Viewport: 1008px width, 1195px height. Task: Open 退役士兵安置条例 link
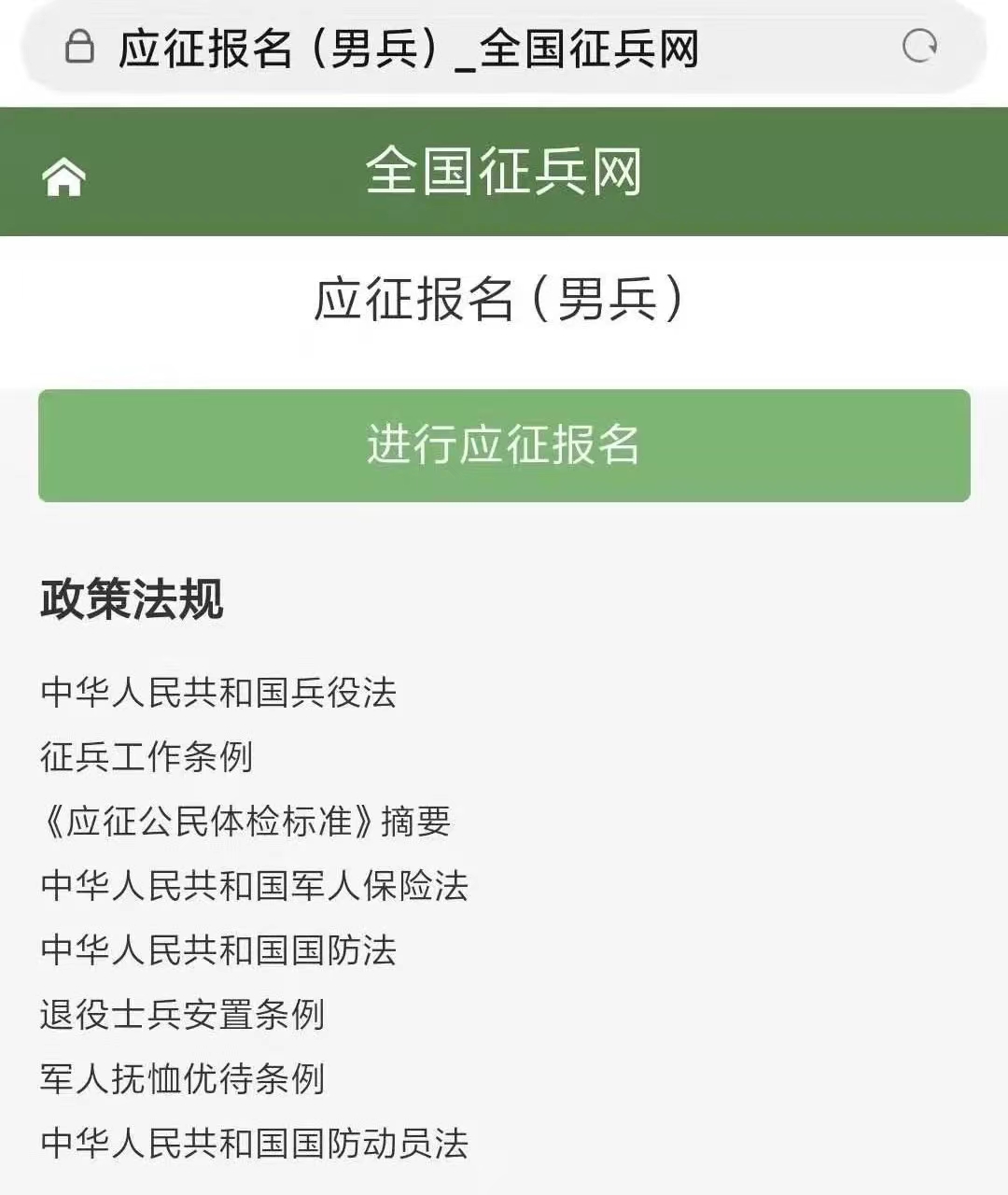coord(182,1014)
